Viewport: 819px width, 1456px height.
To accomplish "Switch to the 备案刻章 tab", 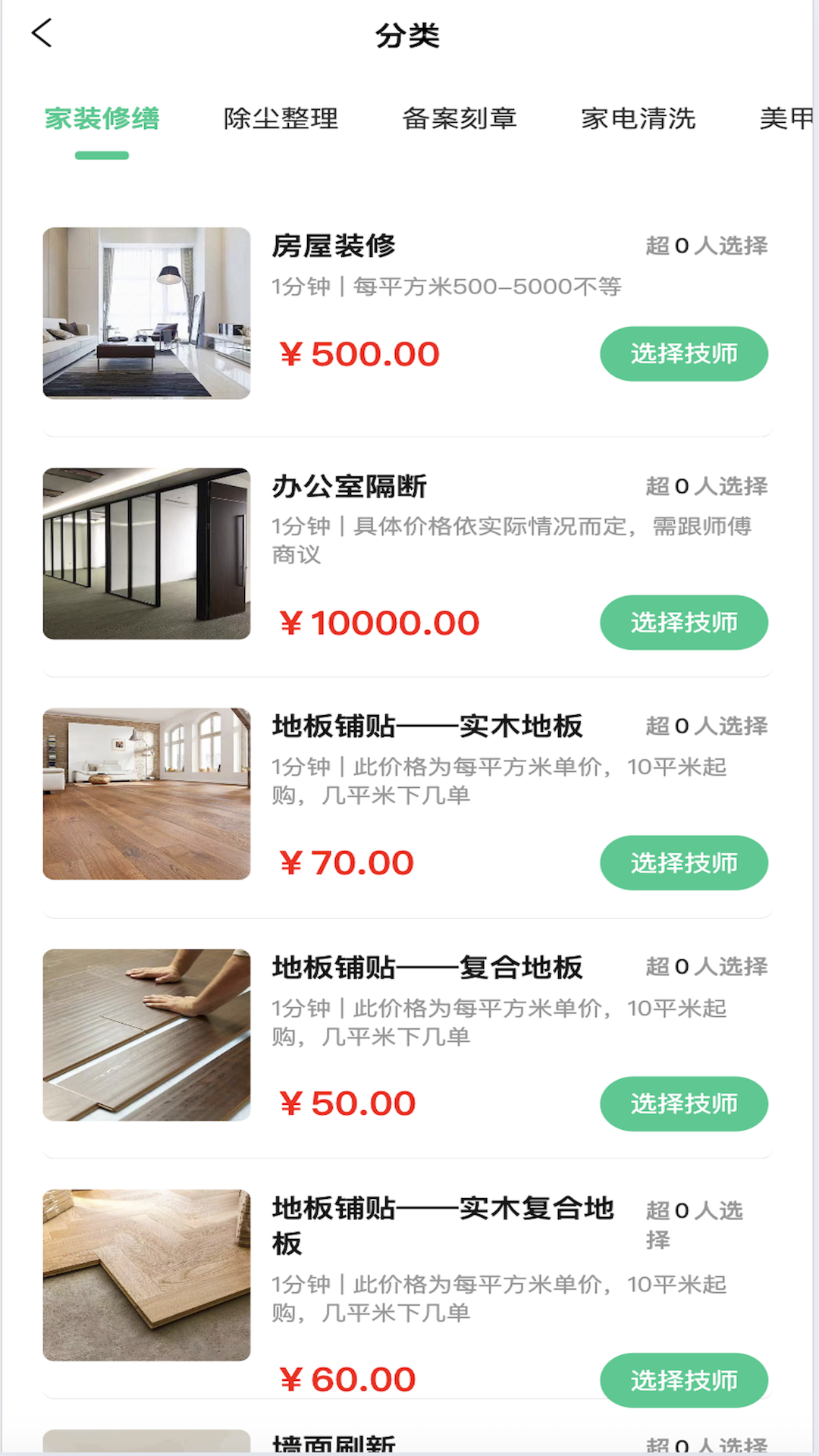I will pos(459,119).
